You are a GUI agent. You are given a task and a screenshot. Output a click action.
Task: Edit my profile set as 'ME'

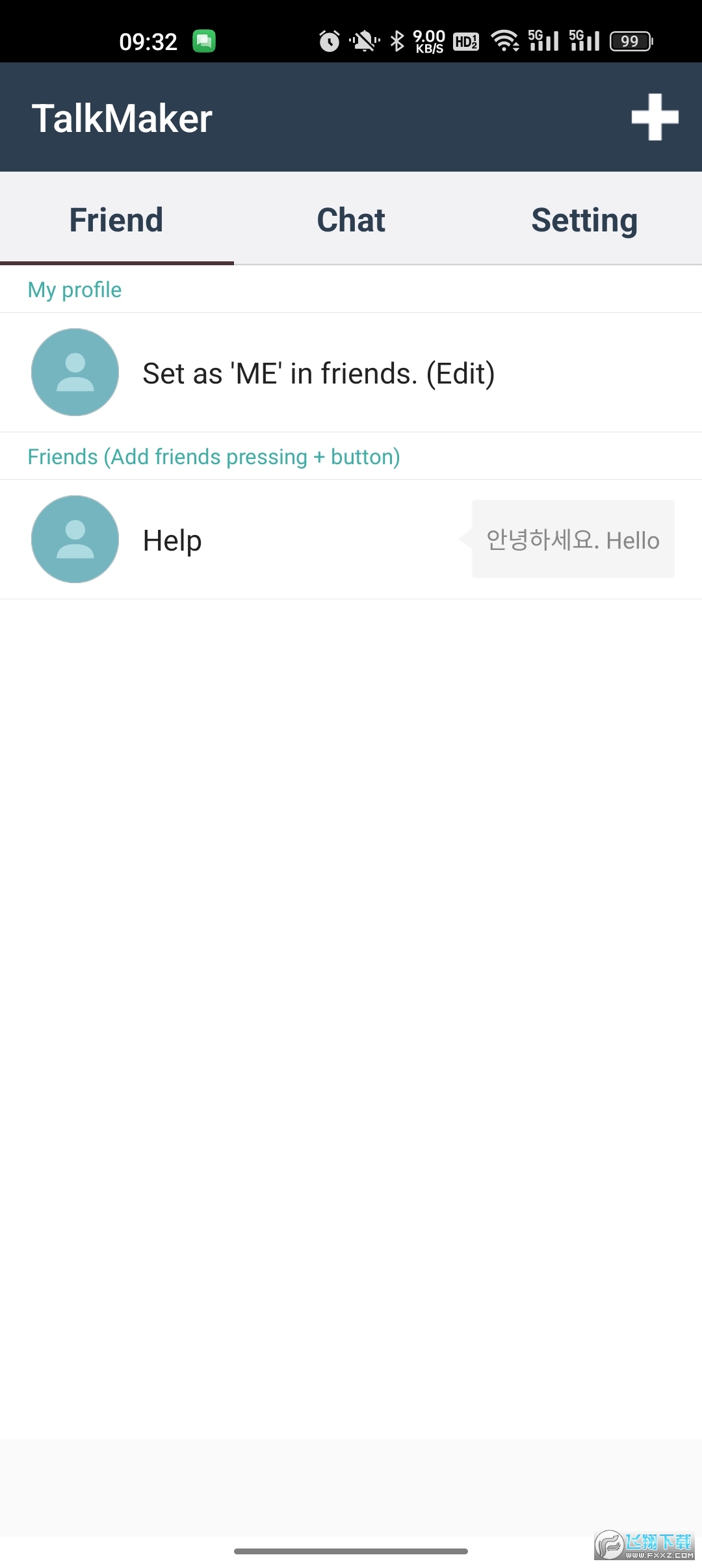(x=318, y=373)
